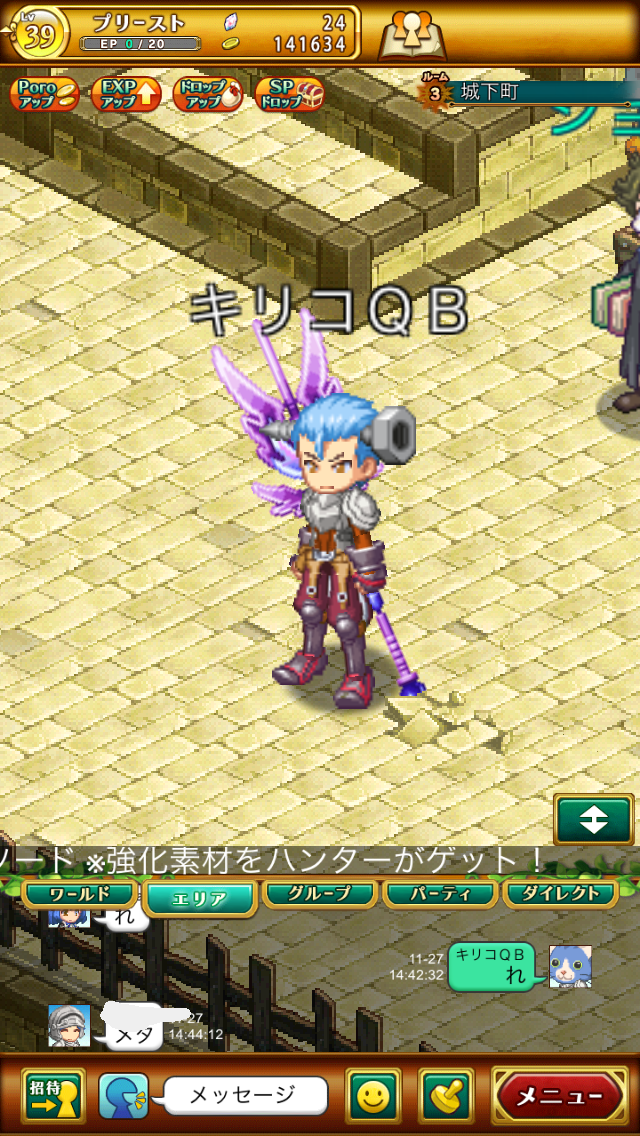Open the smiley emote picker
This screenshot has width=640, height=1136.
(373, 1095)
